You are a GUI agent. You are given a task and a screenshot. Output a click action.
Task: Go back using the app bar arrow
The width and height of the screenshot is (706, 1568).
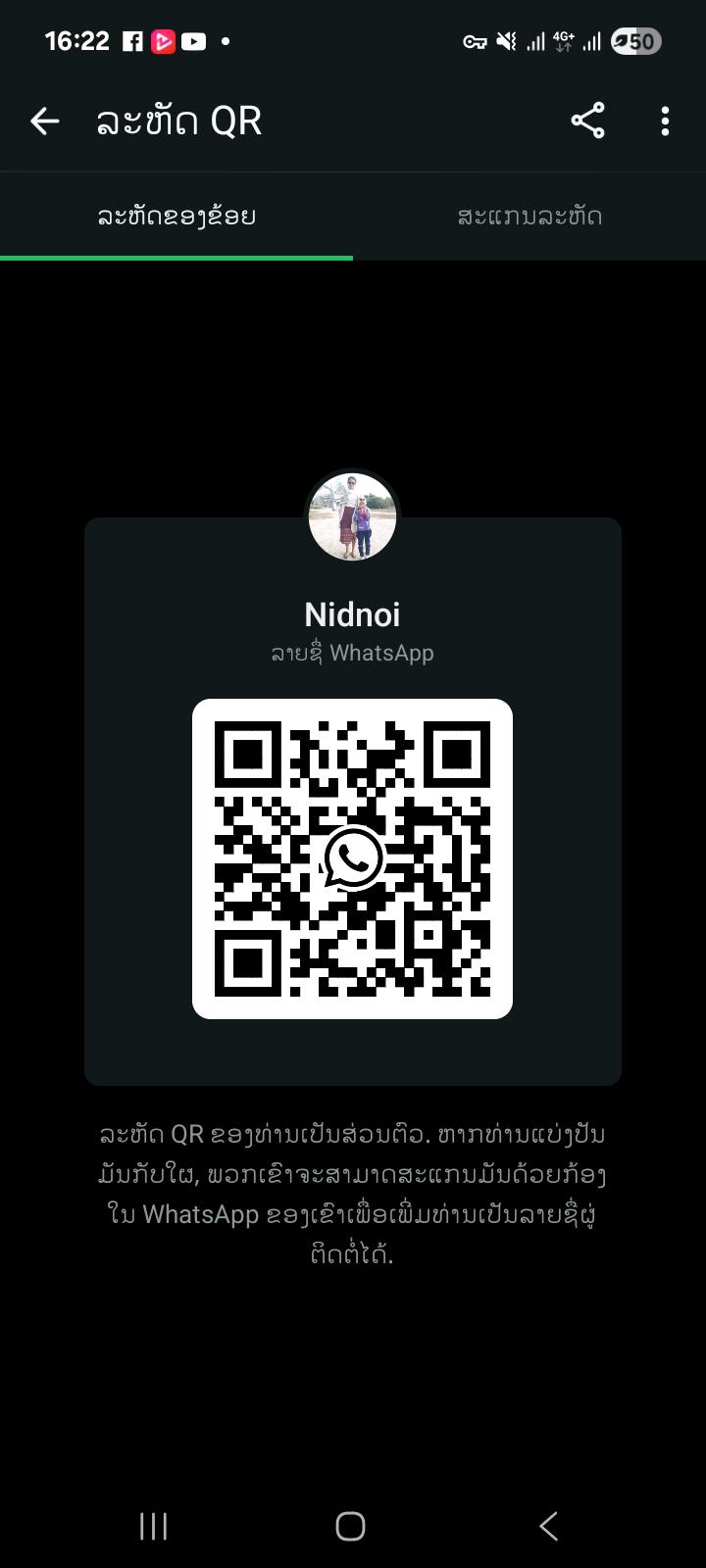click(45, 122)
